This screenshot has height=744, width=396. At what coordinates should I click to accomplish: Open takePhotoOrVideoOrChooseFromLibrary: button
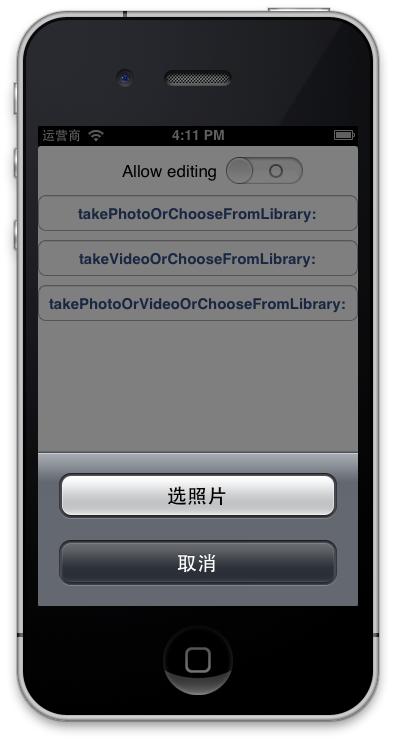tap(198, 304)
